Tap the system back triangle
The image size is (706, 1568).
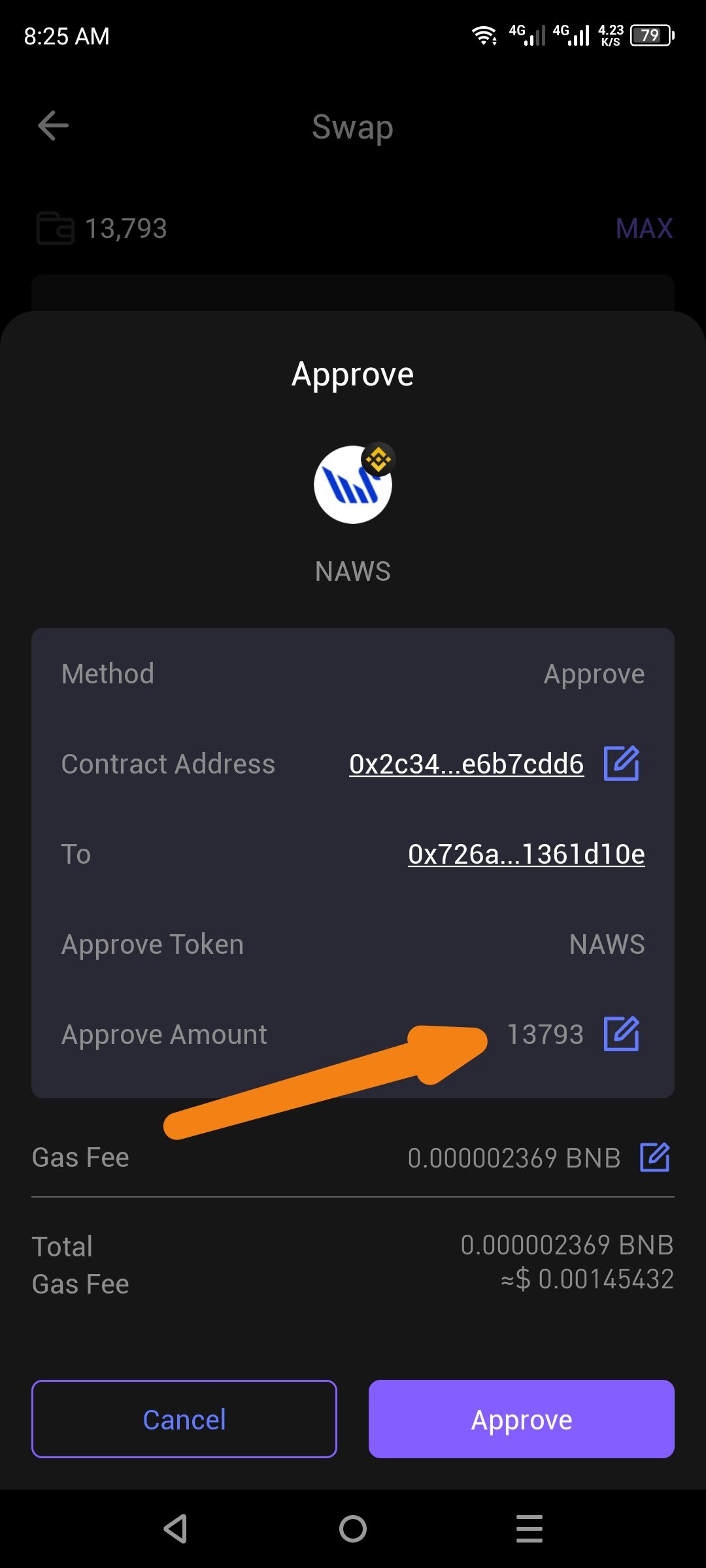tap(176, 1529)
